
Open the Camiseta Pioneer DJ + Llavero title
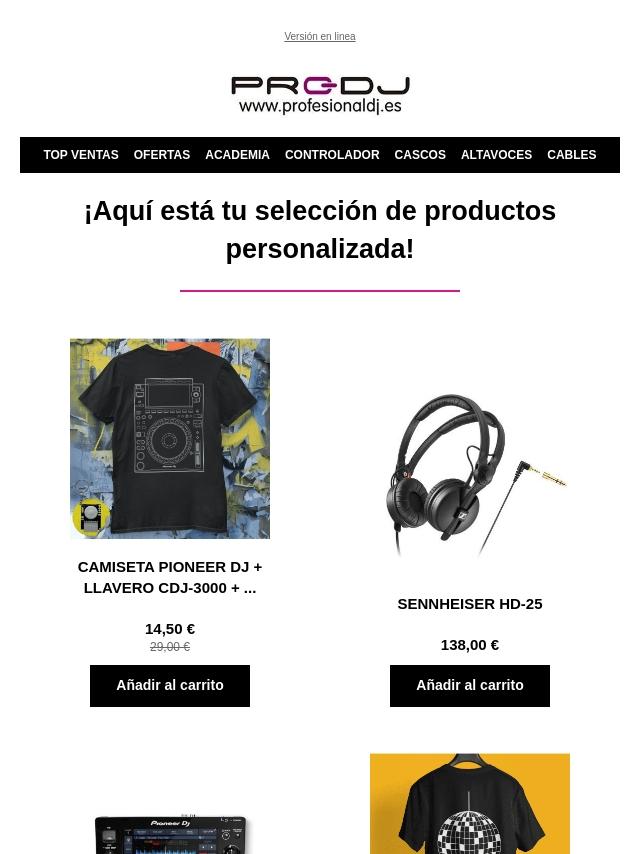pos(170,577)
